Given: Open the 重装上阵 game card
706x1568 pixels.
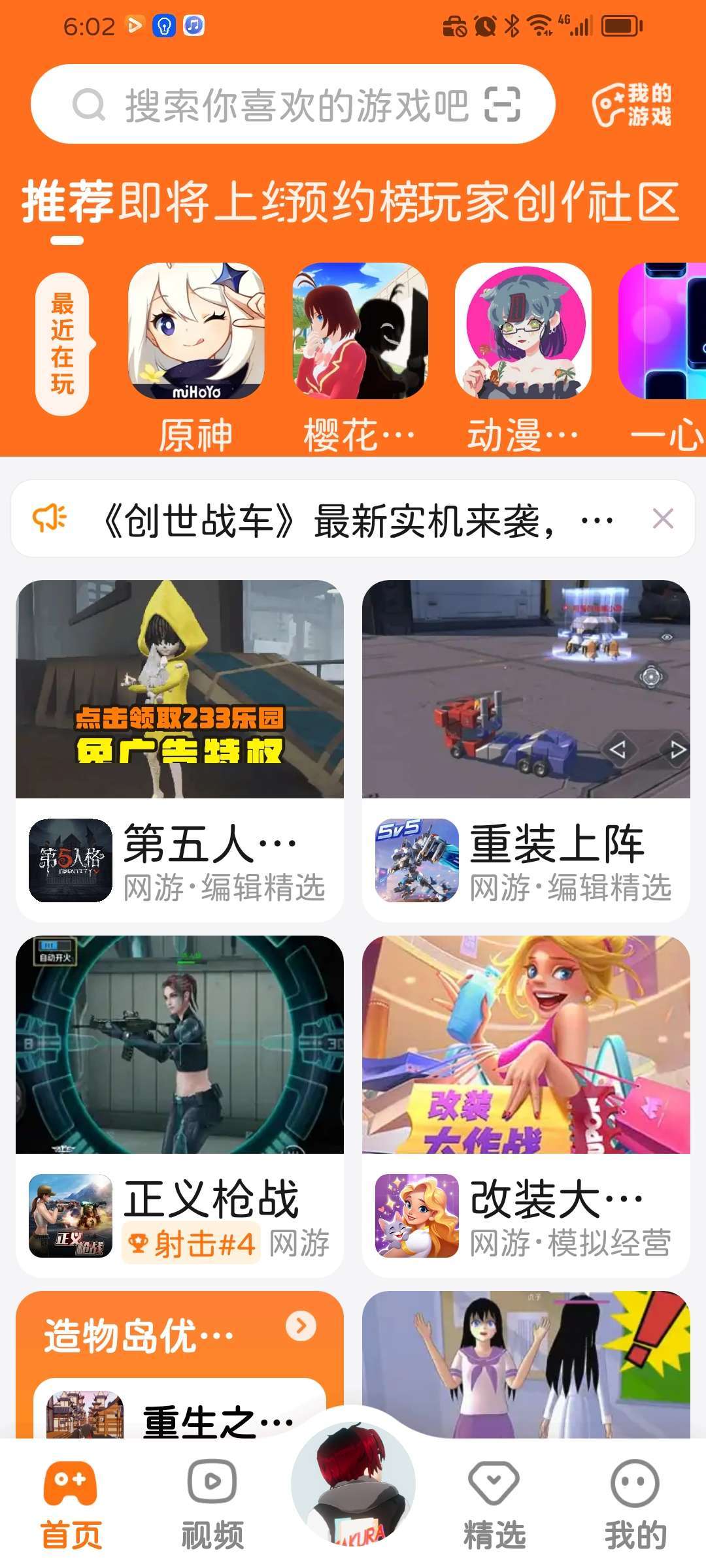Looking at the screenshot, I should click(526, 750).
